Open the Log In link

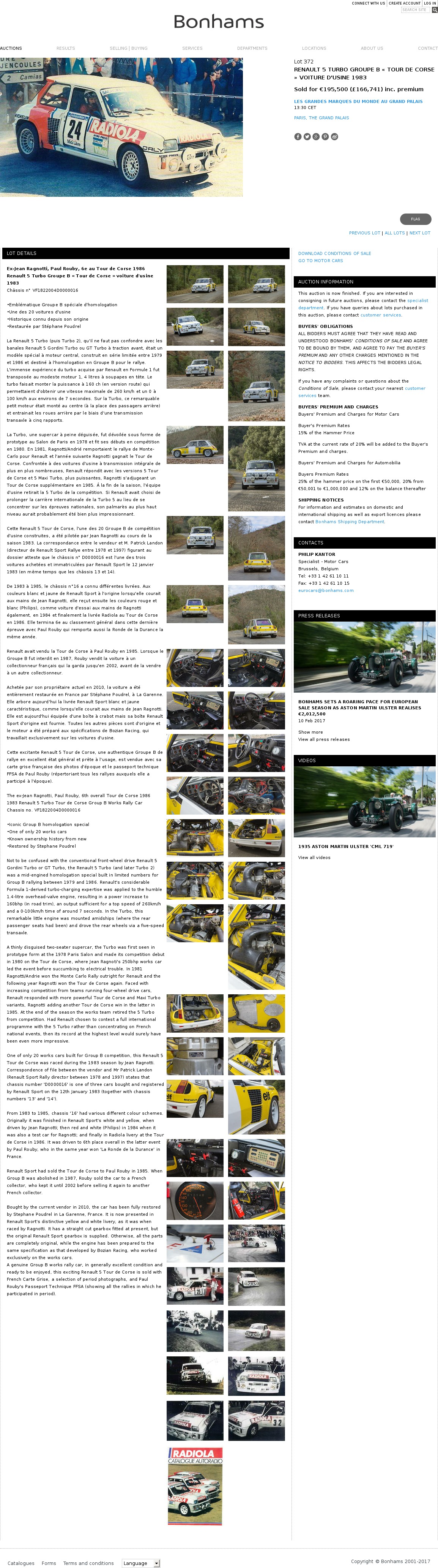430,3
